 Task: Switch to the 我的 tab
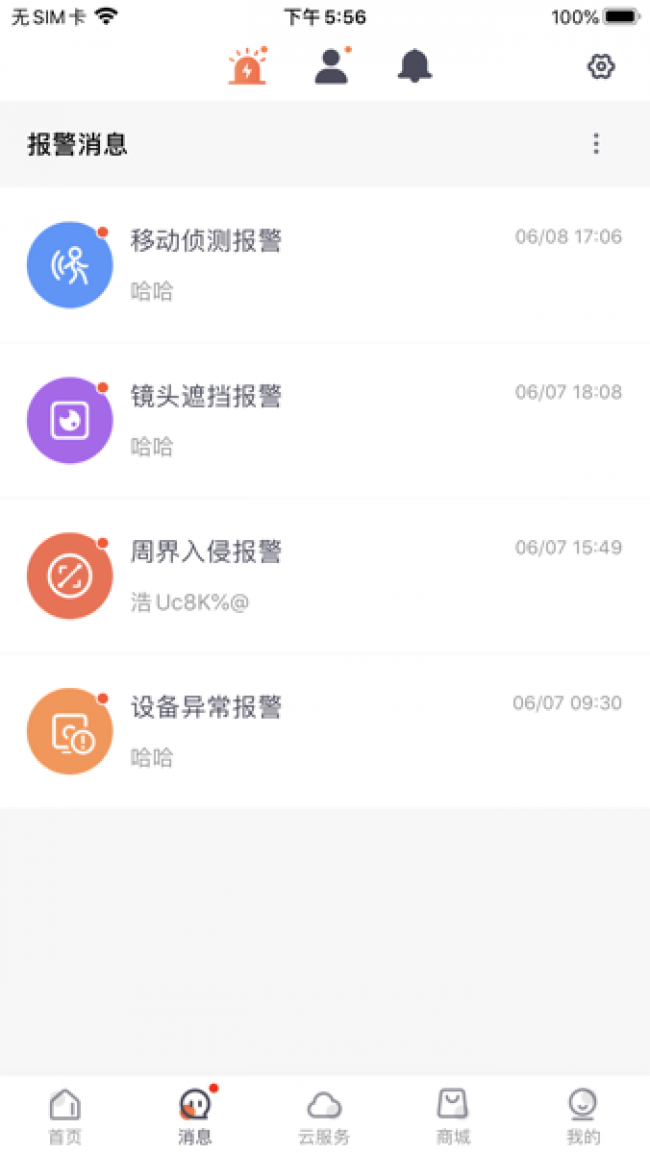[584, 1116]
